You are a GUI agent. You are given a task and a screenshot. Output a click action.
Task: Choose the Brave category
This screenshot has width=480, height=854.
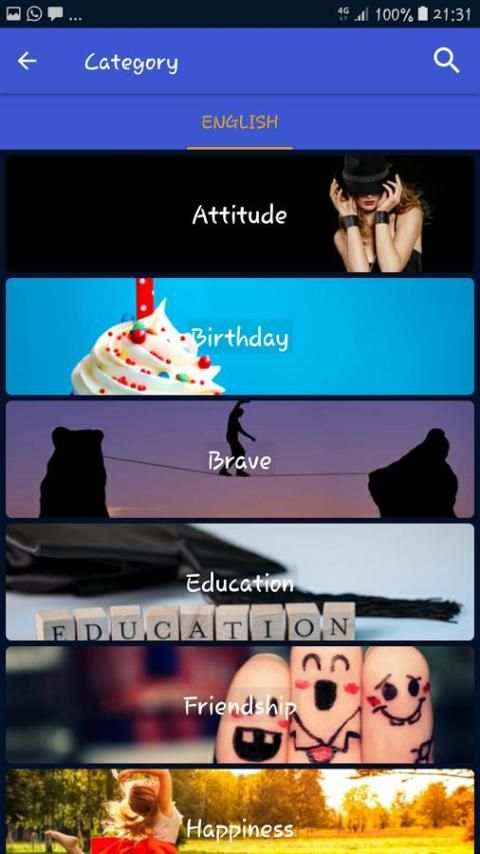240,459
